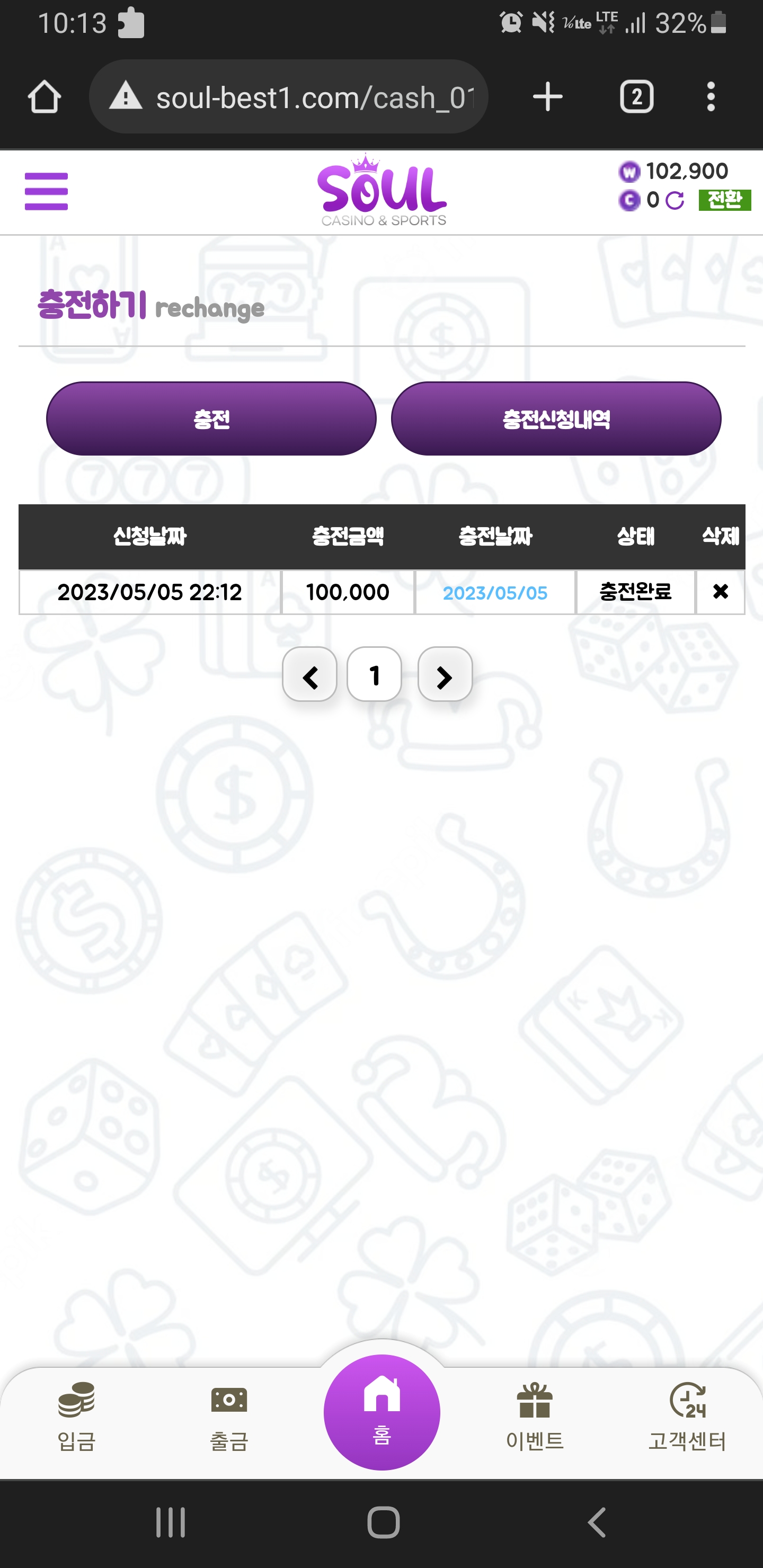Select page 1 in pagination
Screen dimensions: 763x1568
click(375, 674)
